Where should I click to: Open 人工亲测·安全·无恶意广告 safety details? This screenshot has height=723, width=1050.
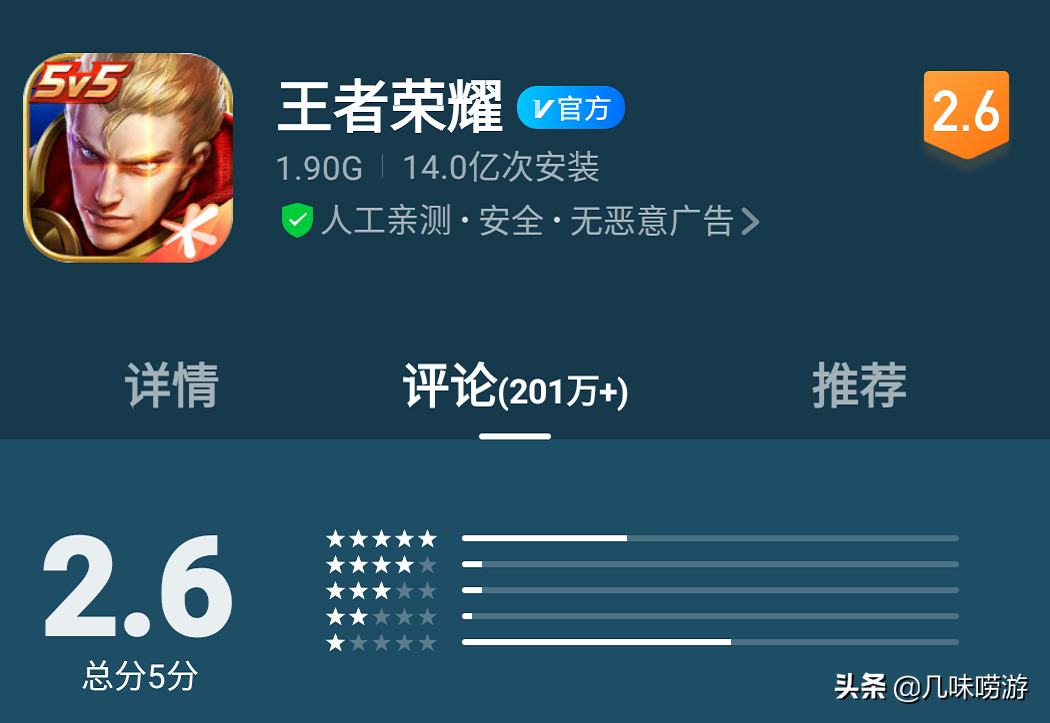(520, 221)
